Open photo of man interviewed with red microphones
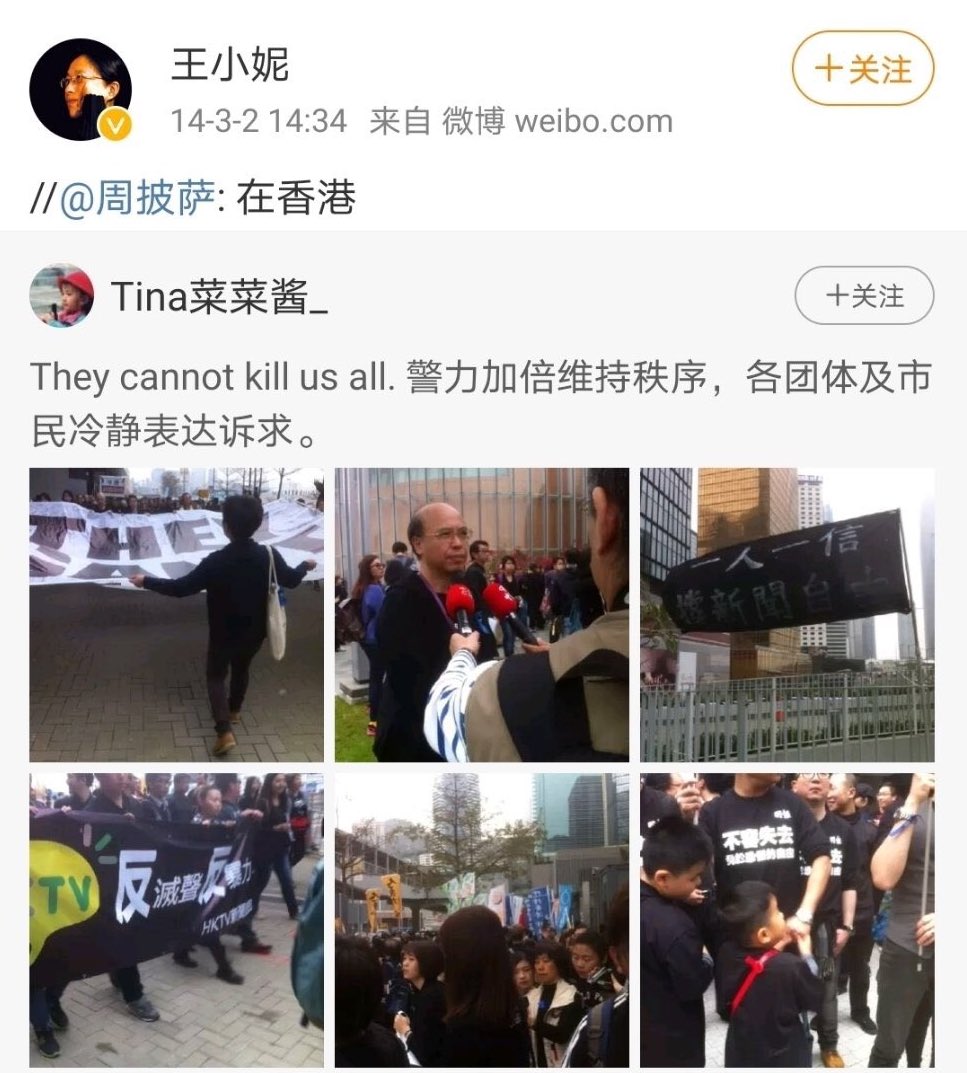This screenshot has height=1073, width=967. 481,615
